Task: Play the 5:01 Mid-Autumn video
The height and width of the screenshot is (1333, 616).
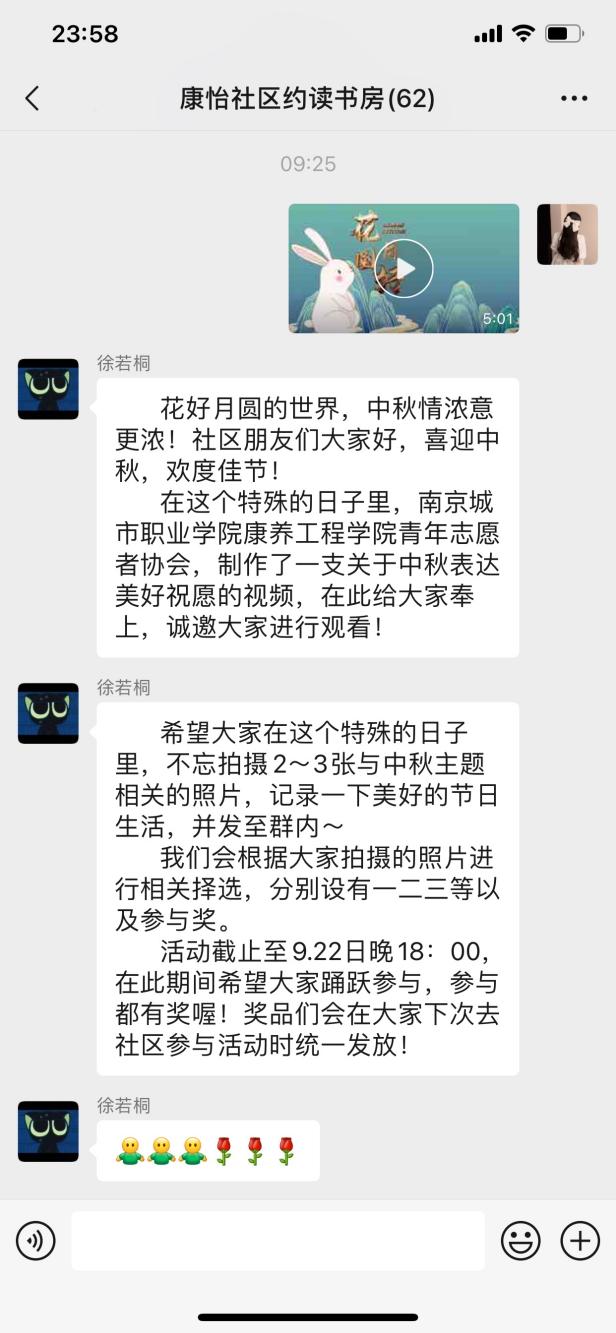Action: click(x=404, y=268)
